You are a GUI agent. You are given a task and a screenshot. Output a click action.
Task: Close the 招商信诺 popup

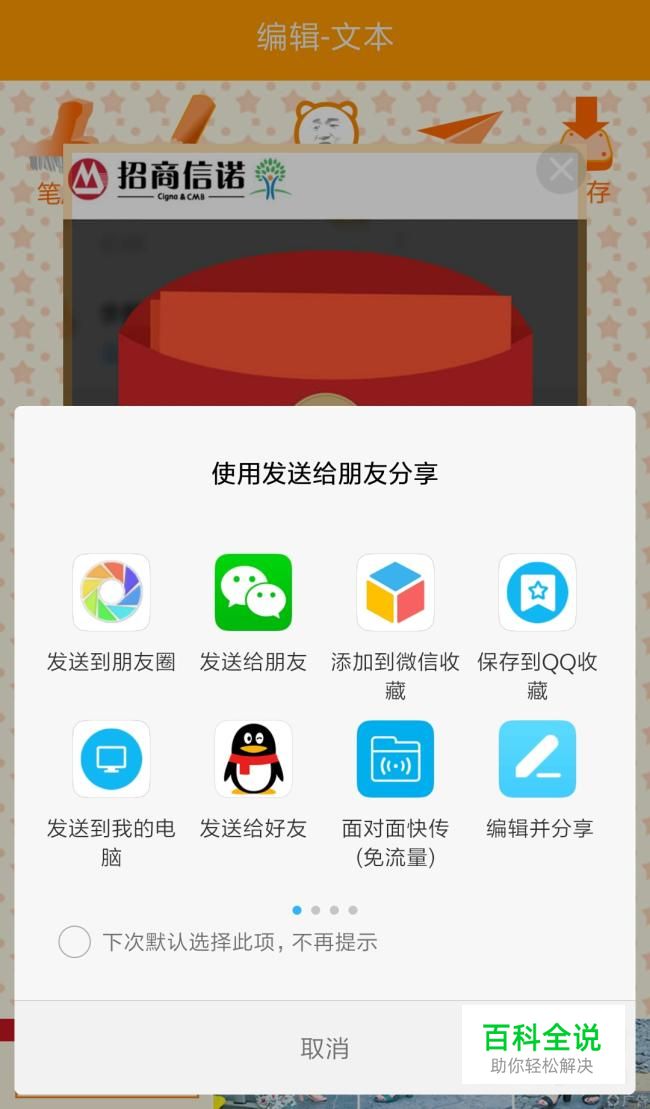560,170
